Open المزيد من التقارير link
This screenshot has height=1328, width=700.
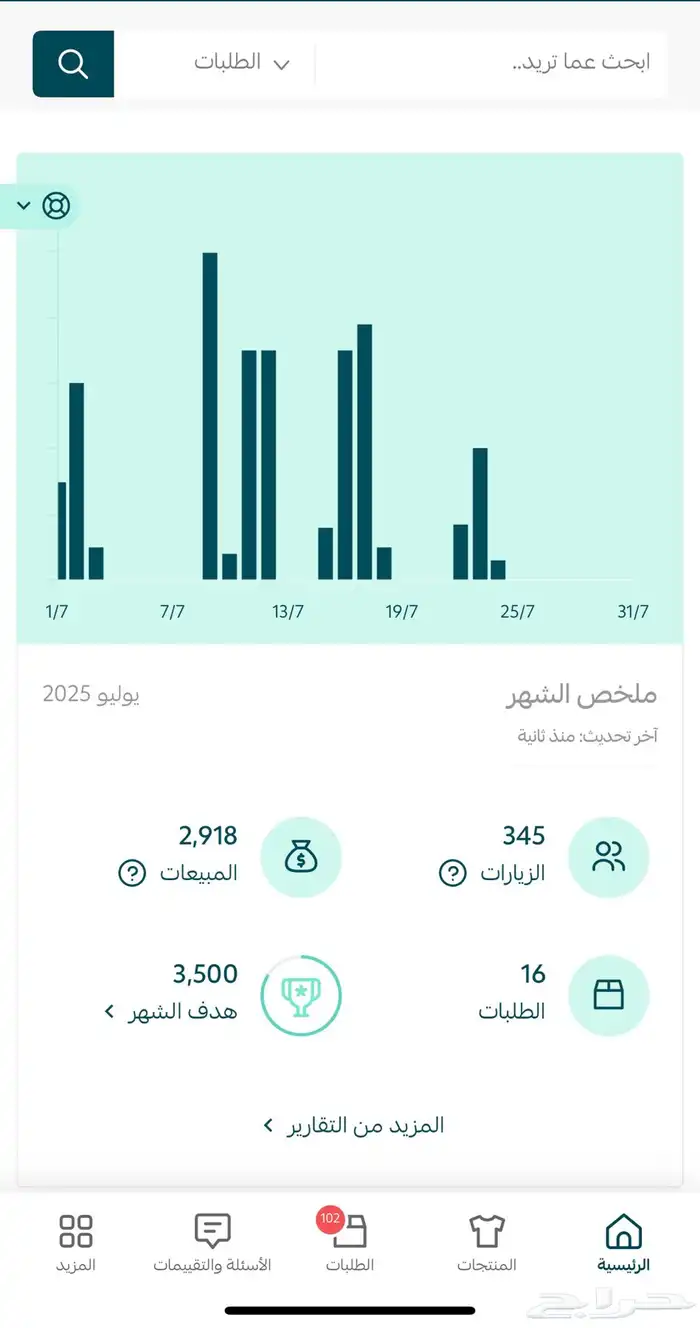point(353,1125)
